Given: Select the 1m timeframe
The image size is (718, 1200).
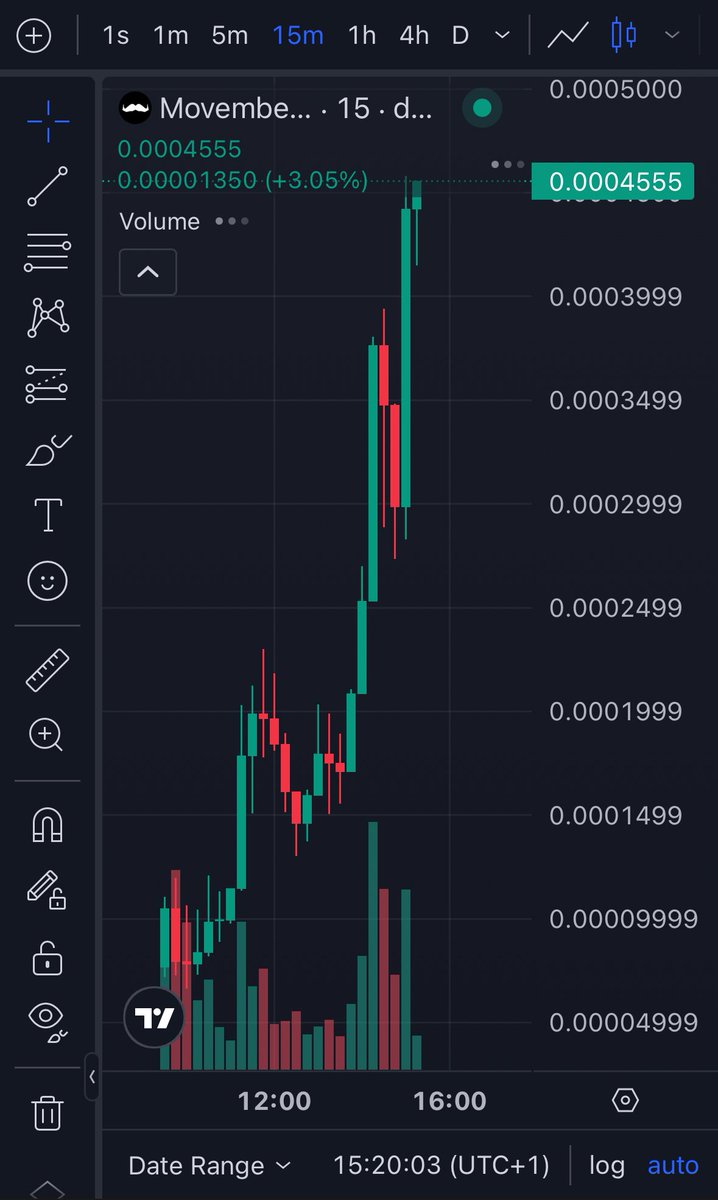Looking at the screenshot, I should pyautogui.click(x=170, y=36).
